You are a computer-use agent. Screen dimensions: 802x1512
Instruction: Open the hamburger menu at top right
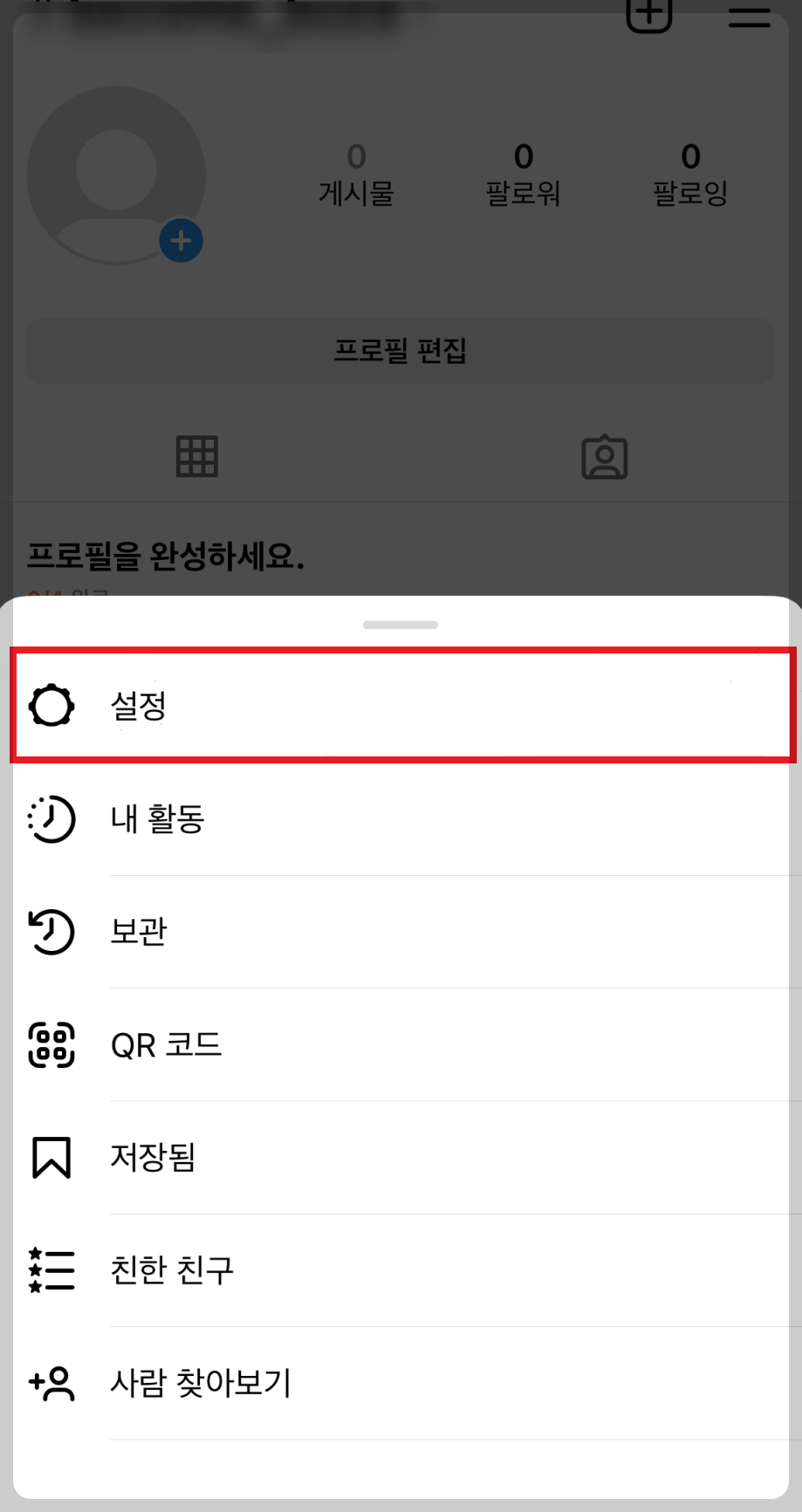[749, 16]
